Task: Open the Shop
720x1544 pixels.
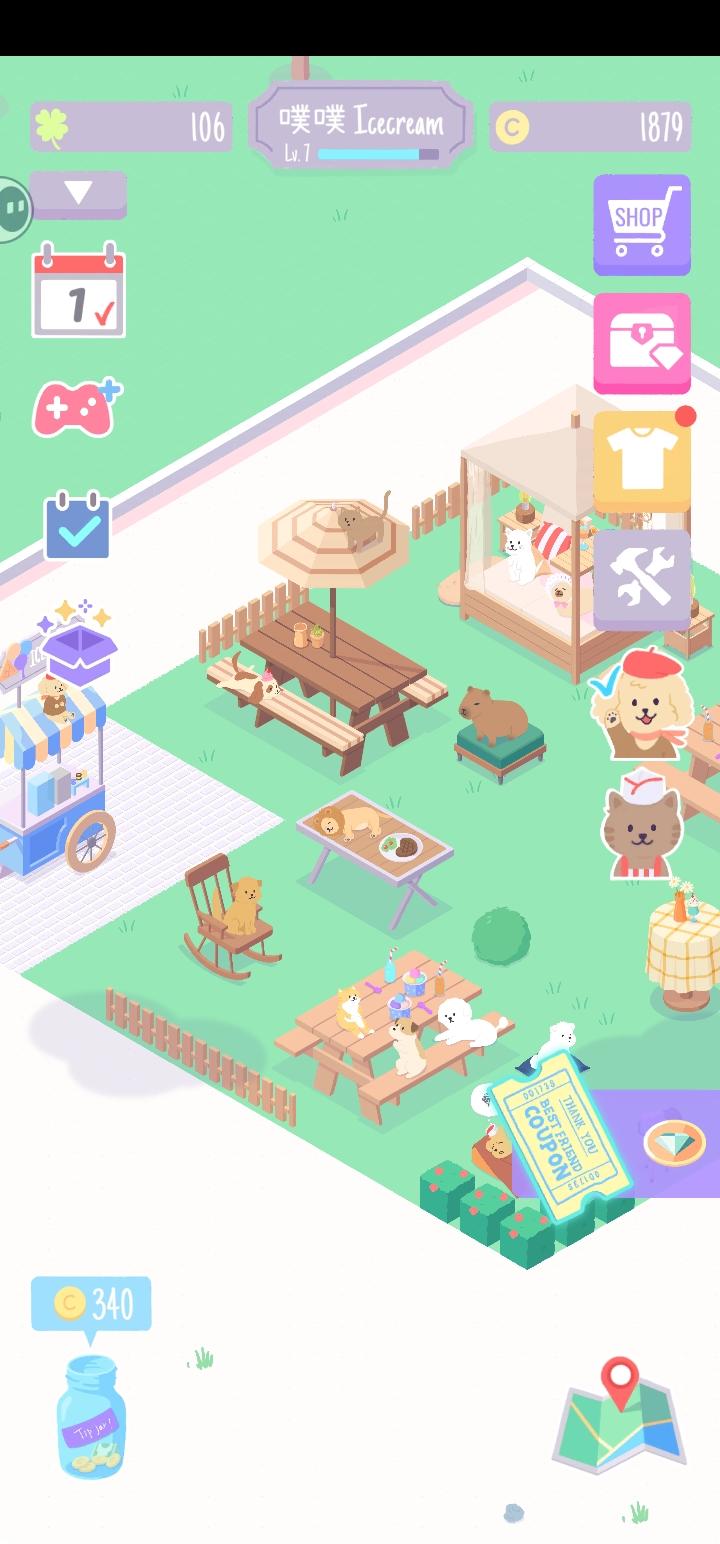Action: pyautogui.click(x=641, y=223)
